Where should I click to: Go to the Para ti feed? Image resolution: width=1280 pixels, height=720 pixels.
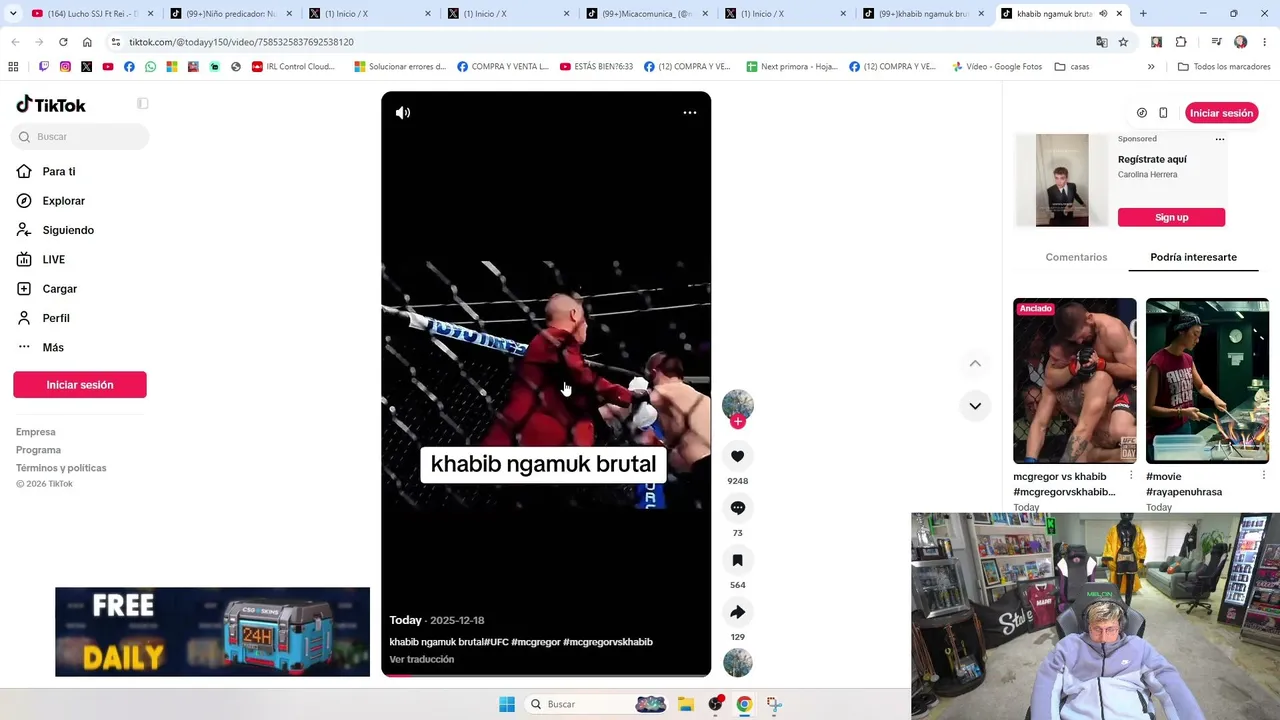click(59, 172)
